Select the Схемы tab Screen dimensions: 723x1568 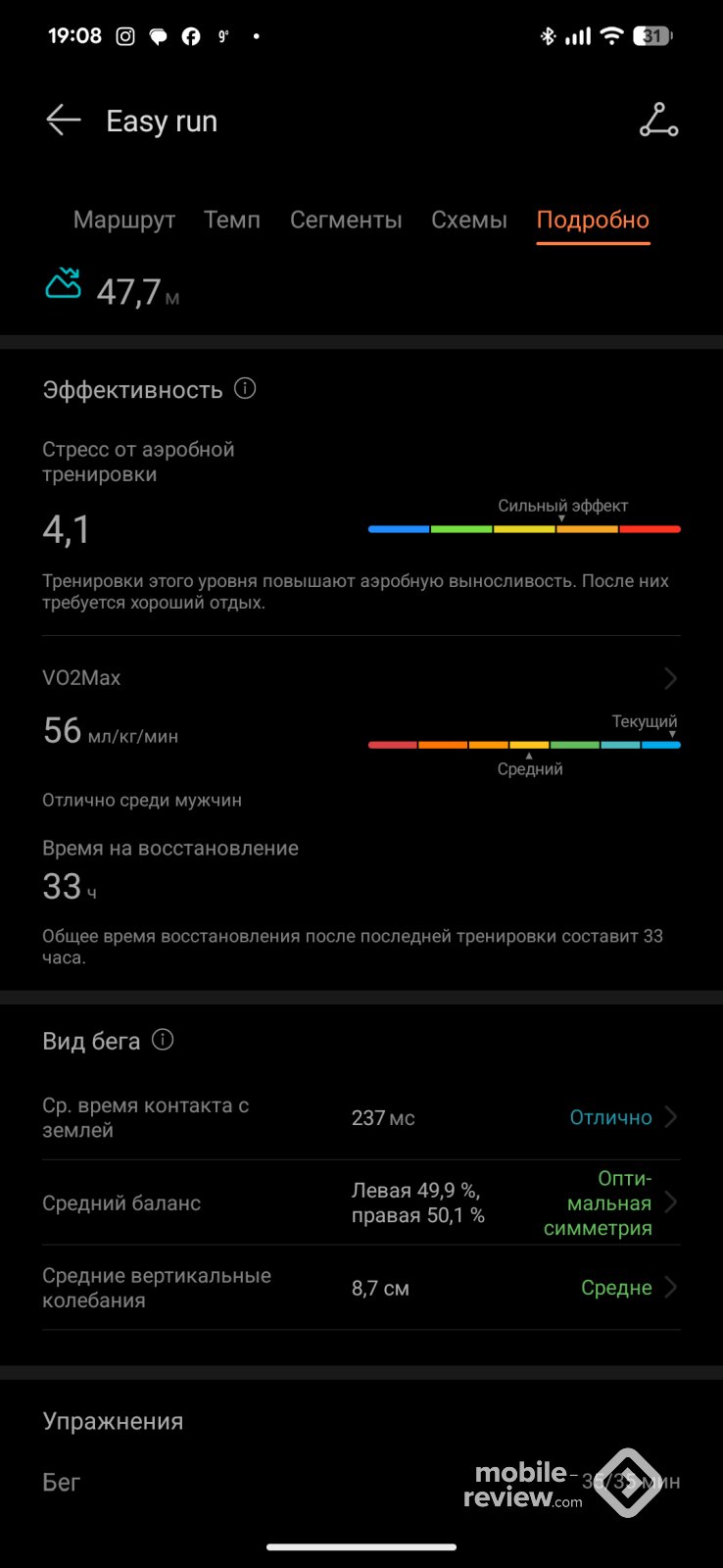pos(469,220)
